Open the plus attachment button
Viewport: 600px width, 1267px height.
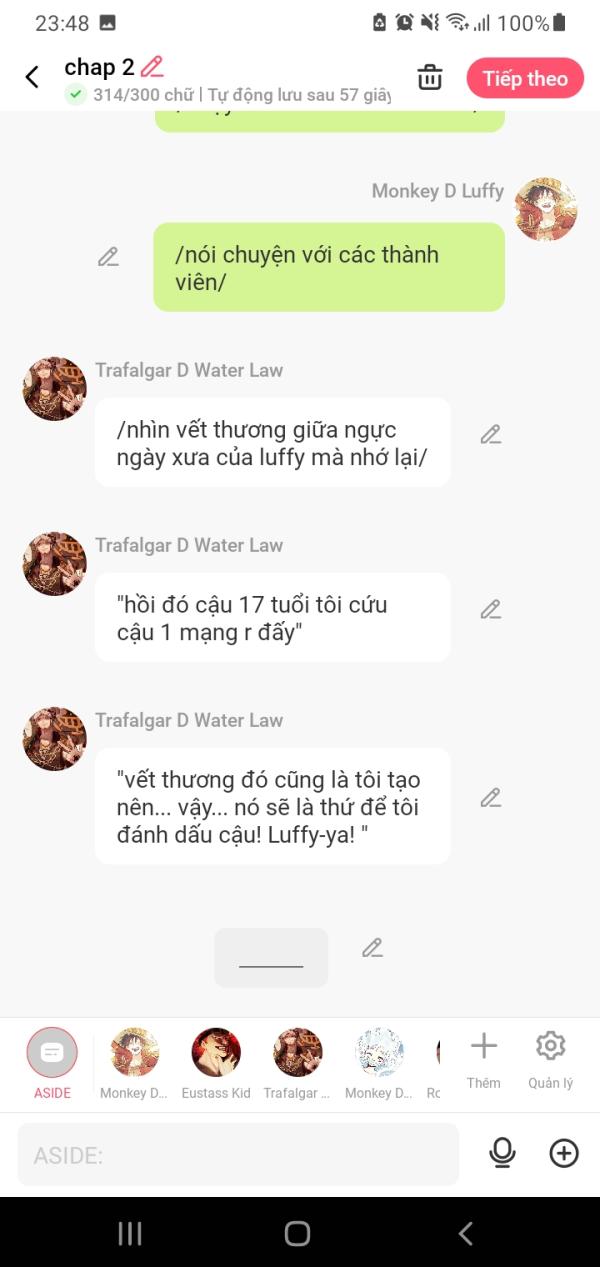click(564, 1153)
